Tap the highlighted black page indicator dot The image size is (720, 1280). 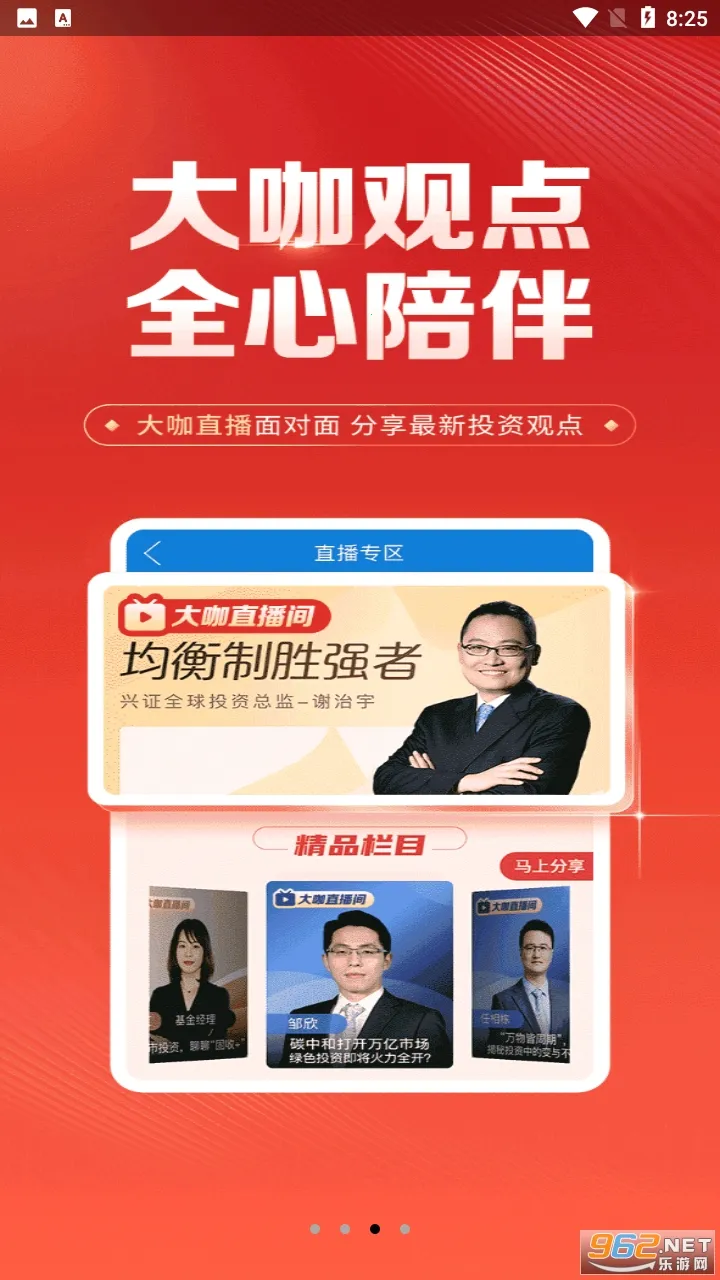tap(375, 1229)
